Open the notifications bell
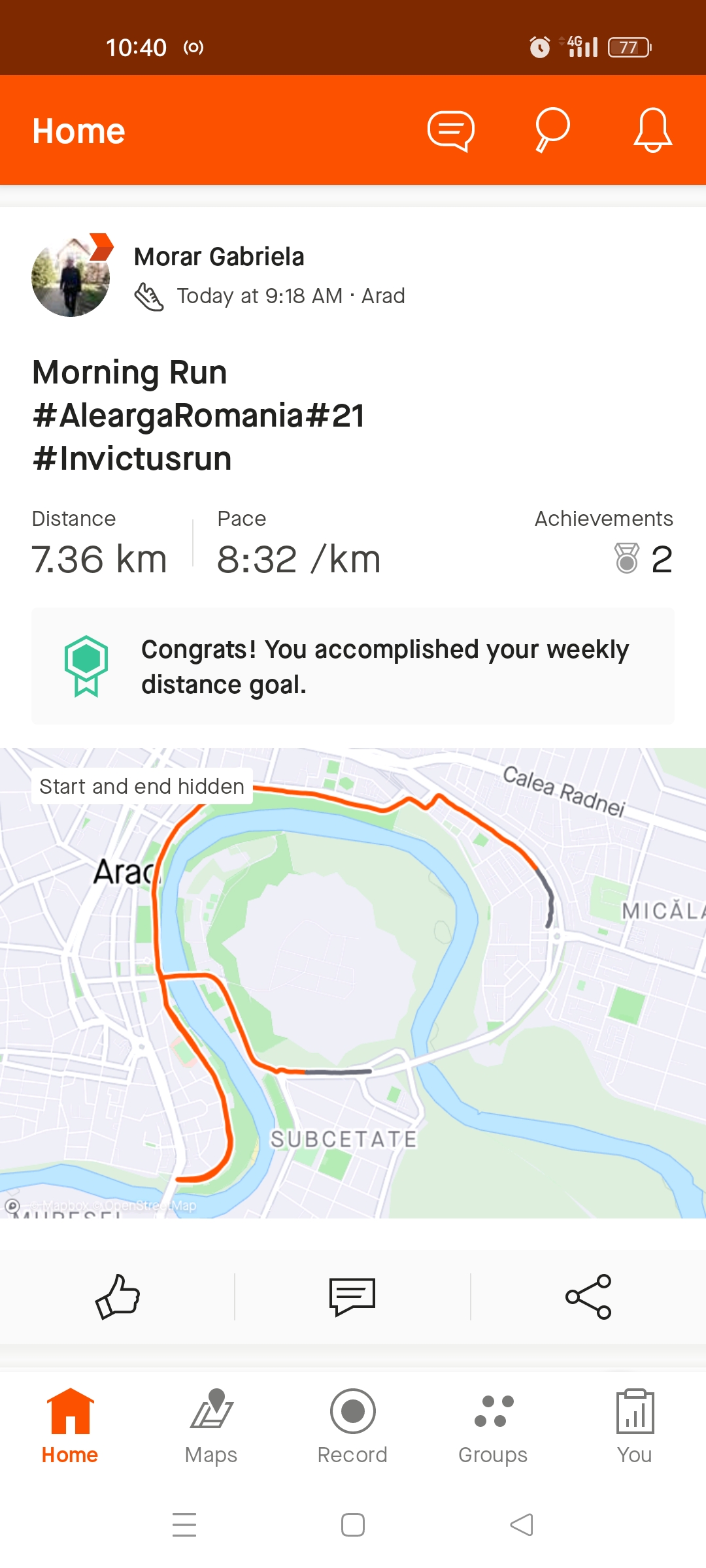 coord(652,130)
